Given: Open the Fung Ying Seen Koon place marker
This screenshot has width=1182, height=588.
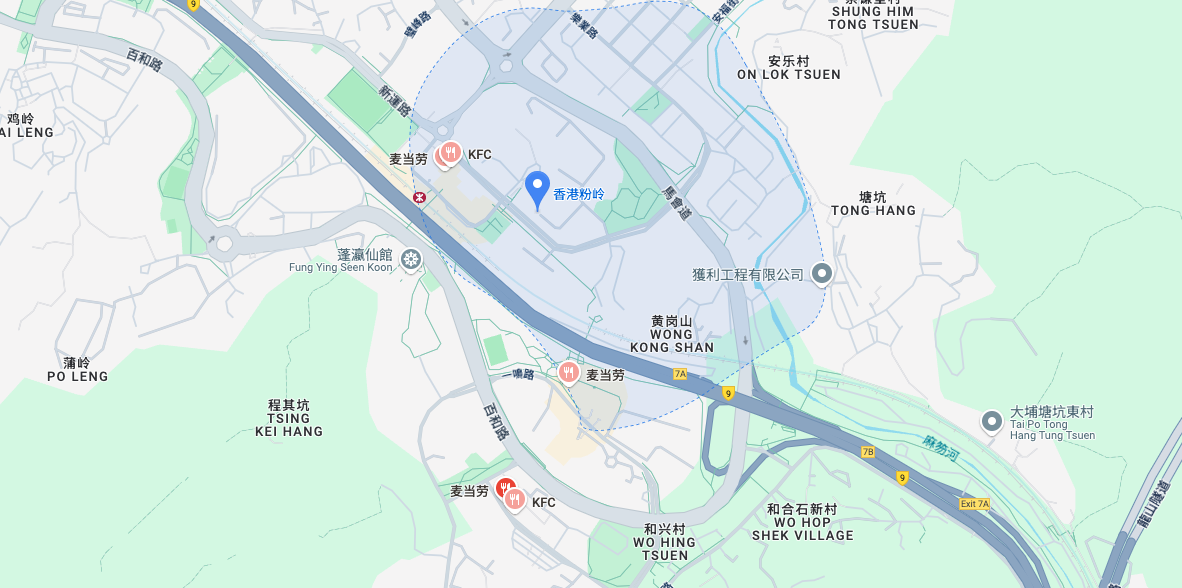Looking at the screenshot, I should click(x=410, y=260).
